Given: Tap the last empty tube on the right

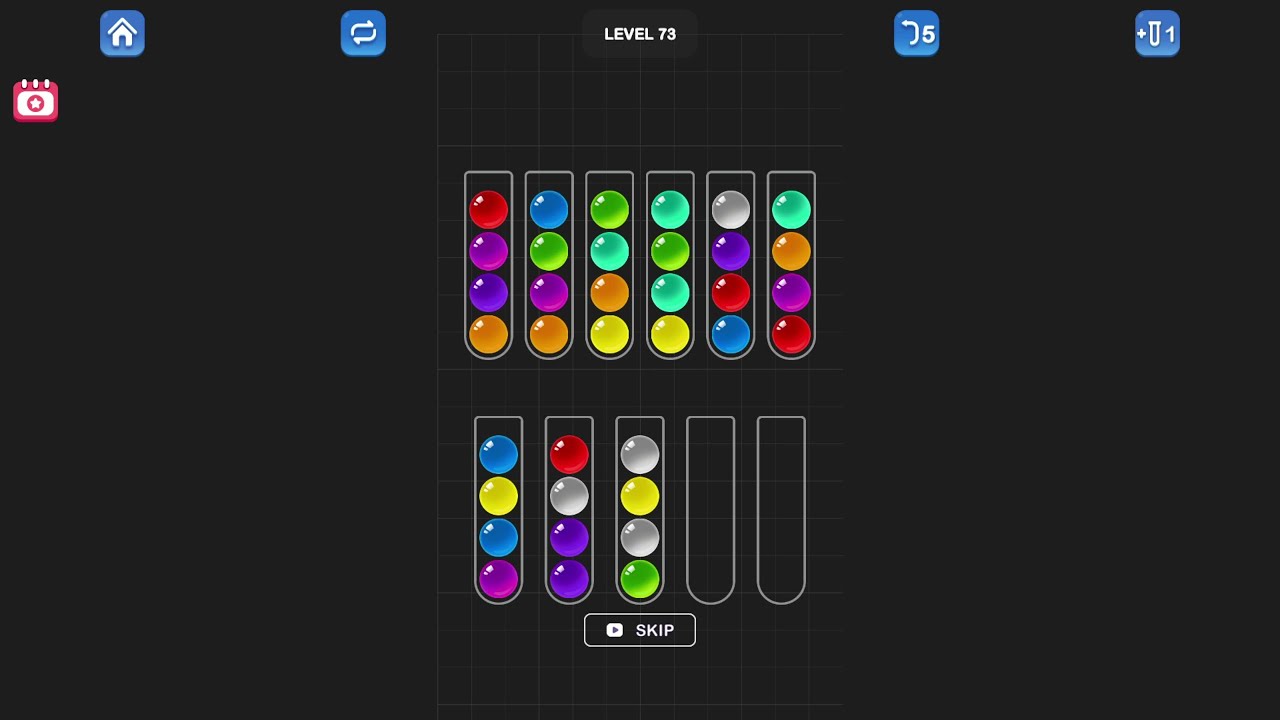Looking at the screenshot, I should pyautogui.click(x=781, y=510).
